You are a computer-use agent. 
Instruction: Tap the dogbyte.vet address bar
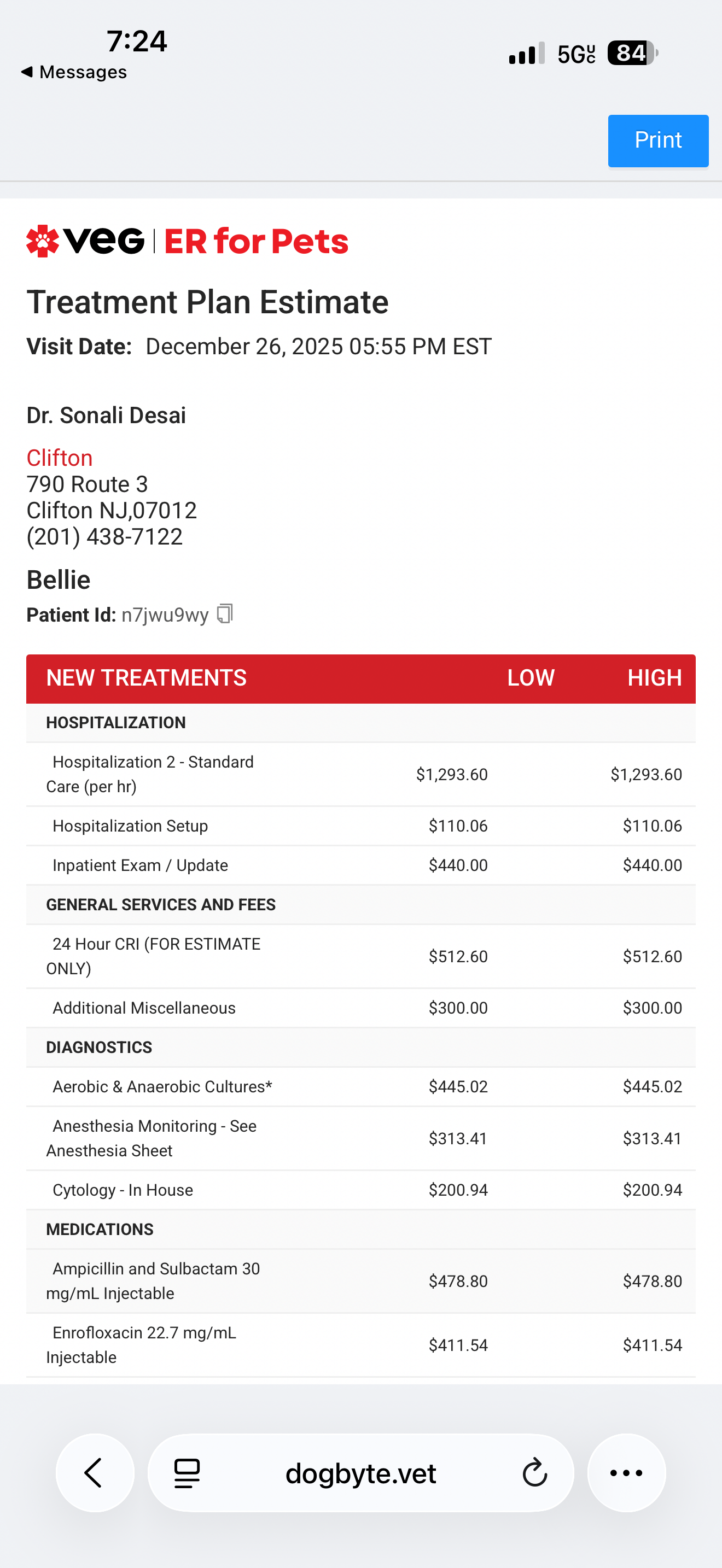(x=360, y=1473)
